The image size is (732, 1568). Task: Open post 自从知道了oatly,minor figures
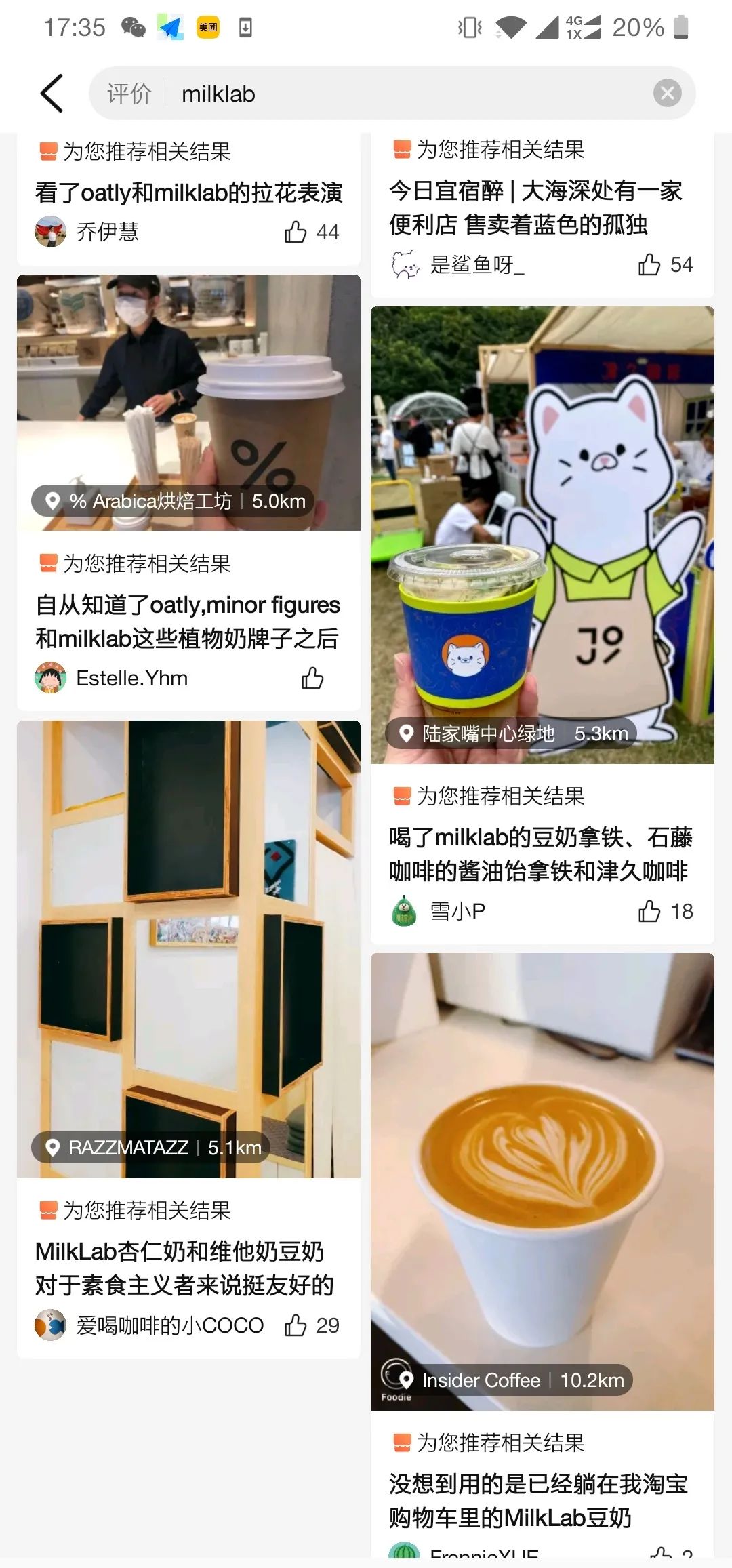pyautogui.click(x=188, y=621)
